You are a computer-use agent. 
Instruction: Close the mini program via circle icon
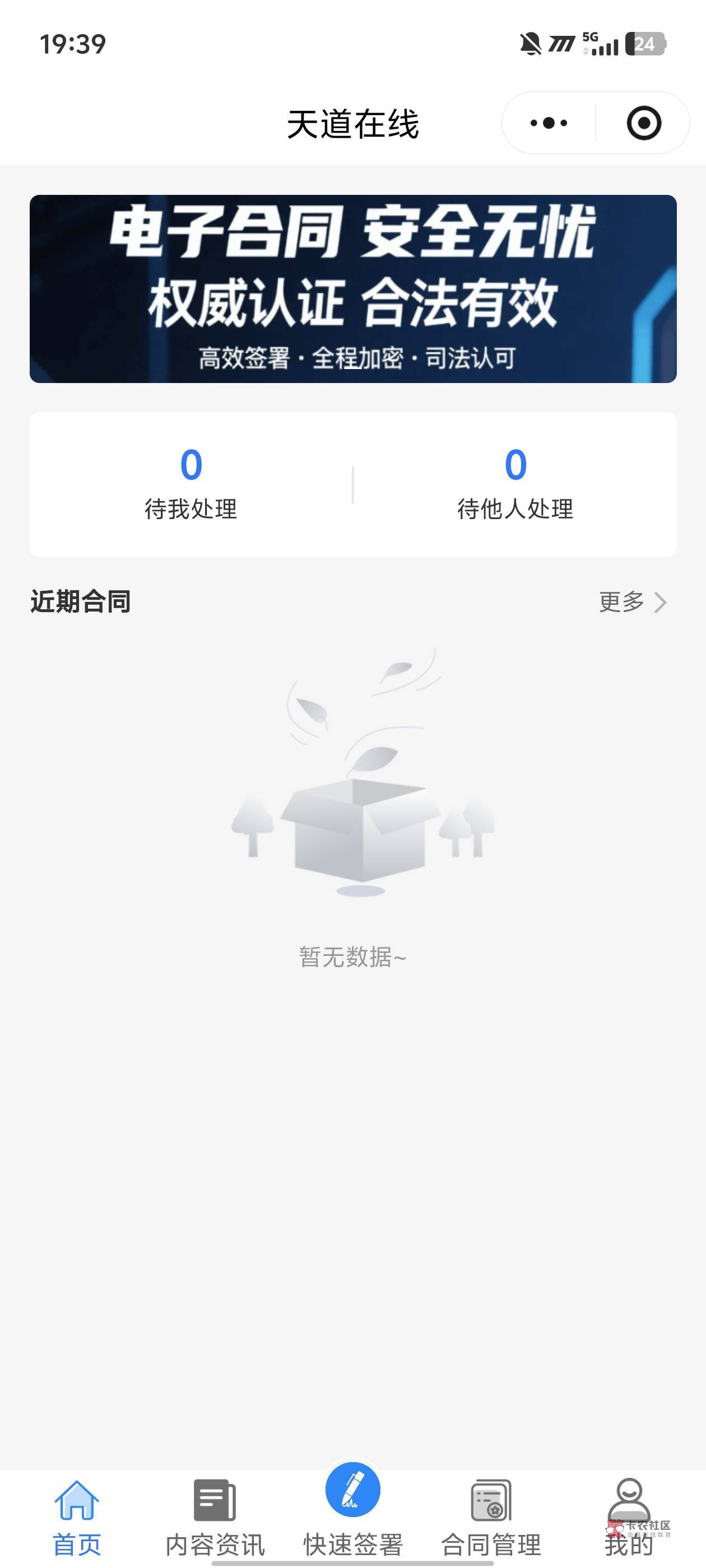point(643,124)
